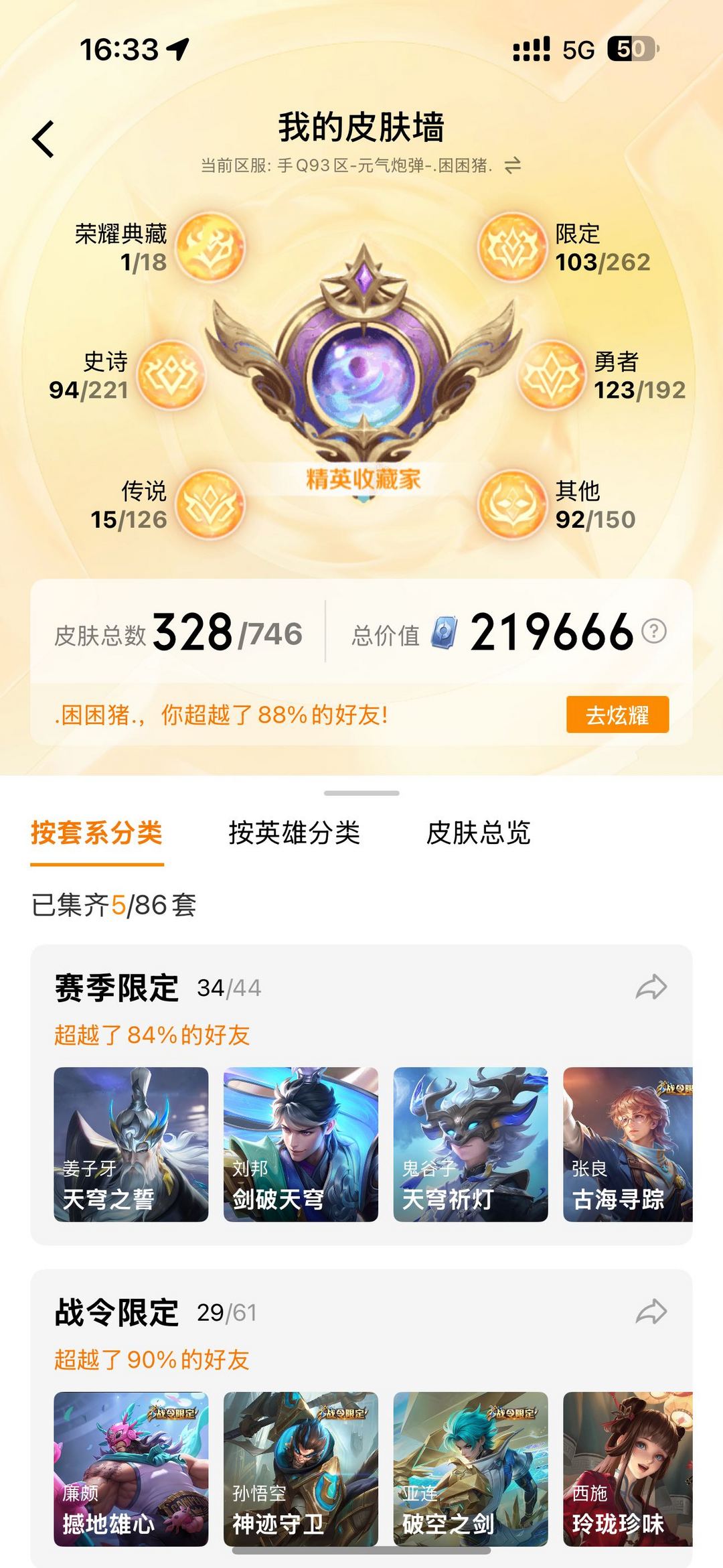Viewport: 723px width, 1568px height.
Task: Tap the 去炫耀 button
Action: pyautogui.click(x=617, y=715)
